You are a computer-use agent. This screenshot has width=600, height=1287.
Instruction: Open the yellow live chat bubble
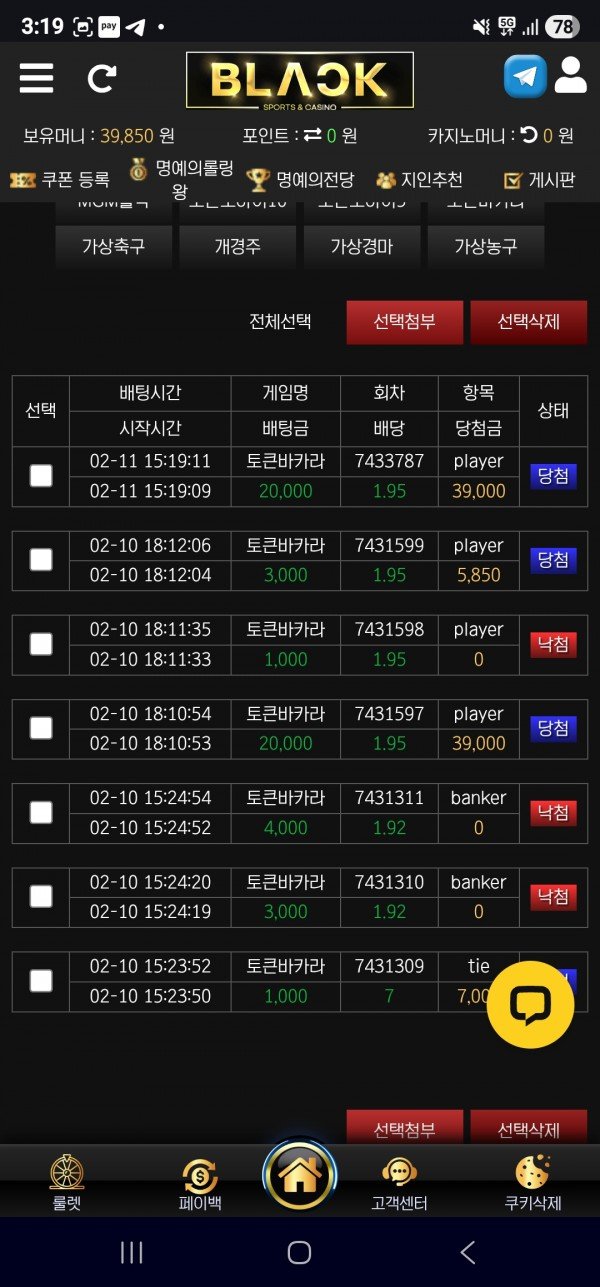(530, 1005)
